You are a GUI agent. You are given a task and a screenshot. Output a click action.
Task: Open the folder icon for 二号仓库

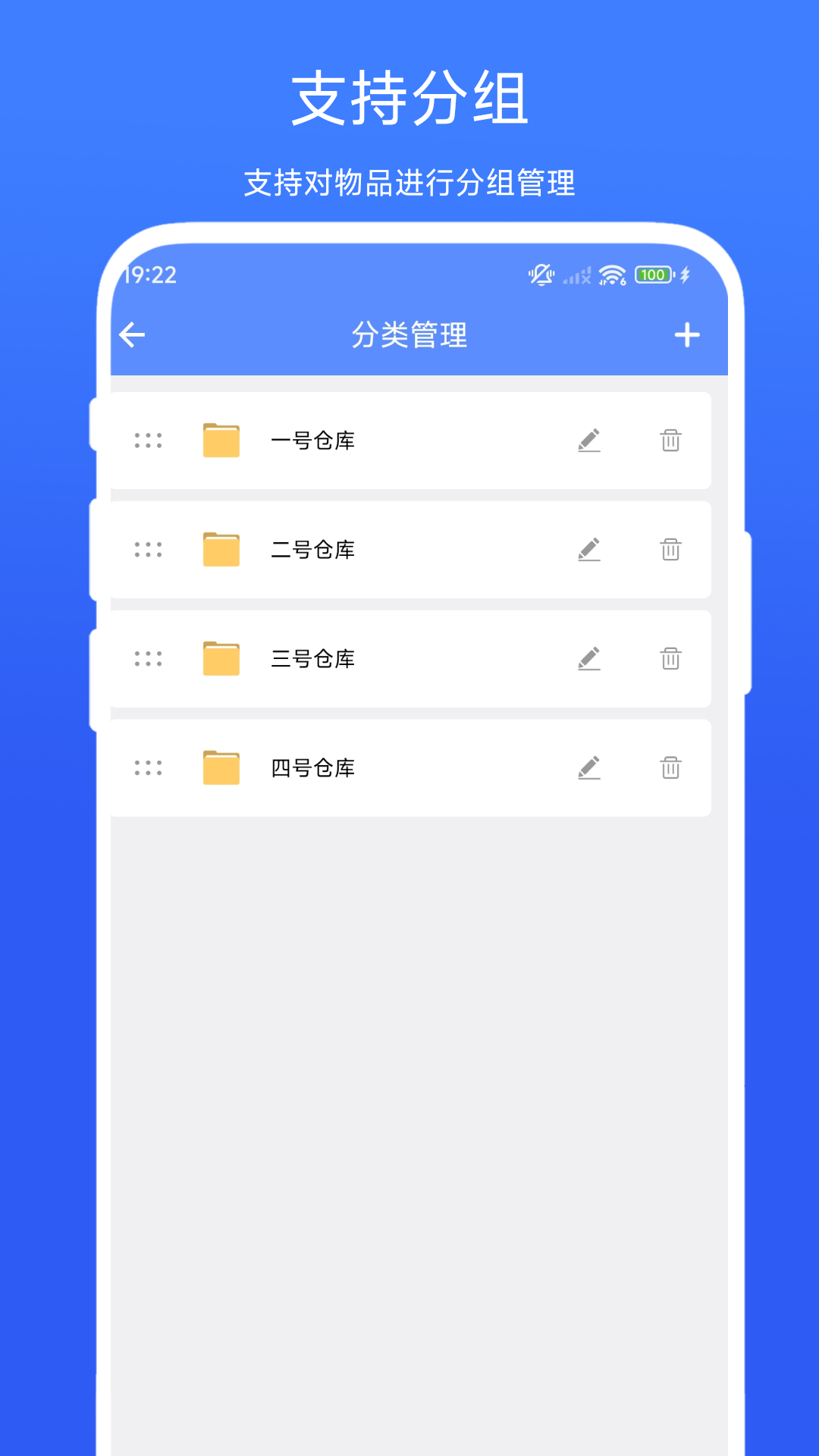click(x=221, y=549)
